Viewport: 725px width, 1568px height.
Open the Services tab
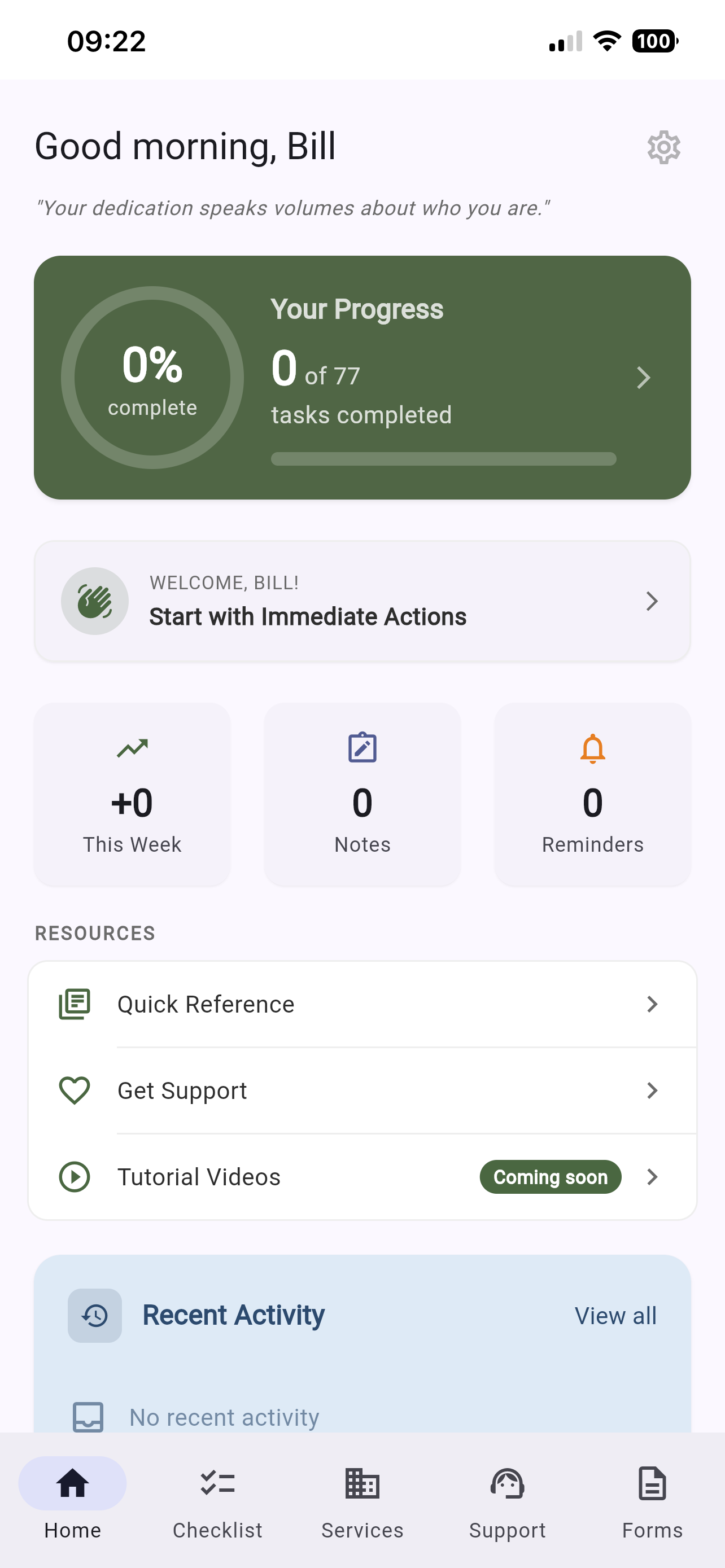pyautogui.click(x=362, y=1504)
